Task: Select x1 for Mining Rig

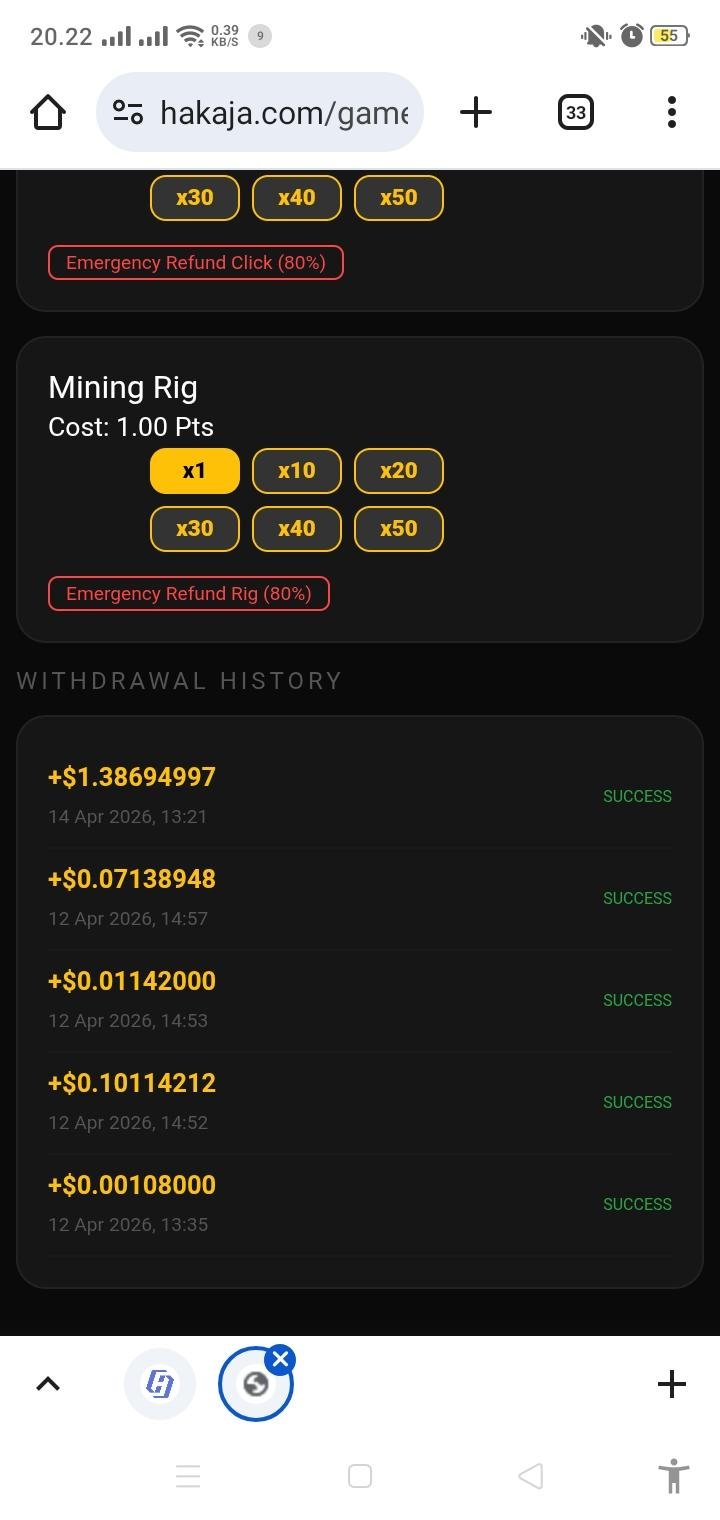Action: [x=195, y=471]
